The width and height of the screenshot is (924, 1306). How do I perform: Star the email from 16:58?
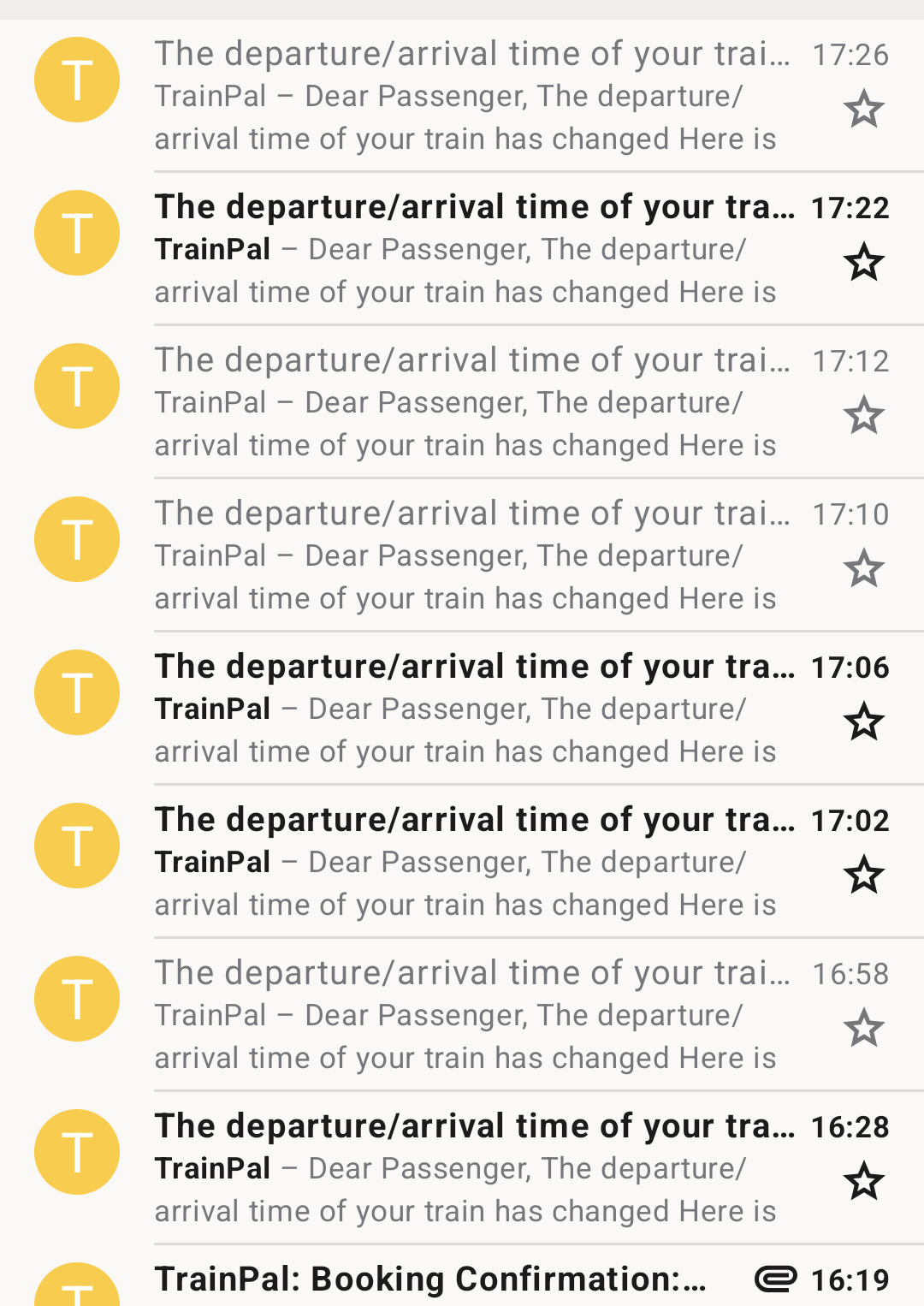[863, 1029]
